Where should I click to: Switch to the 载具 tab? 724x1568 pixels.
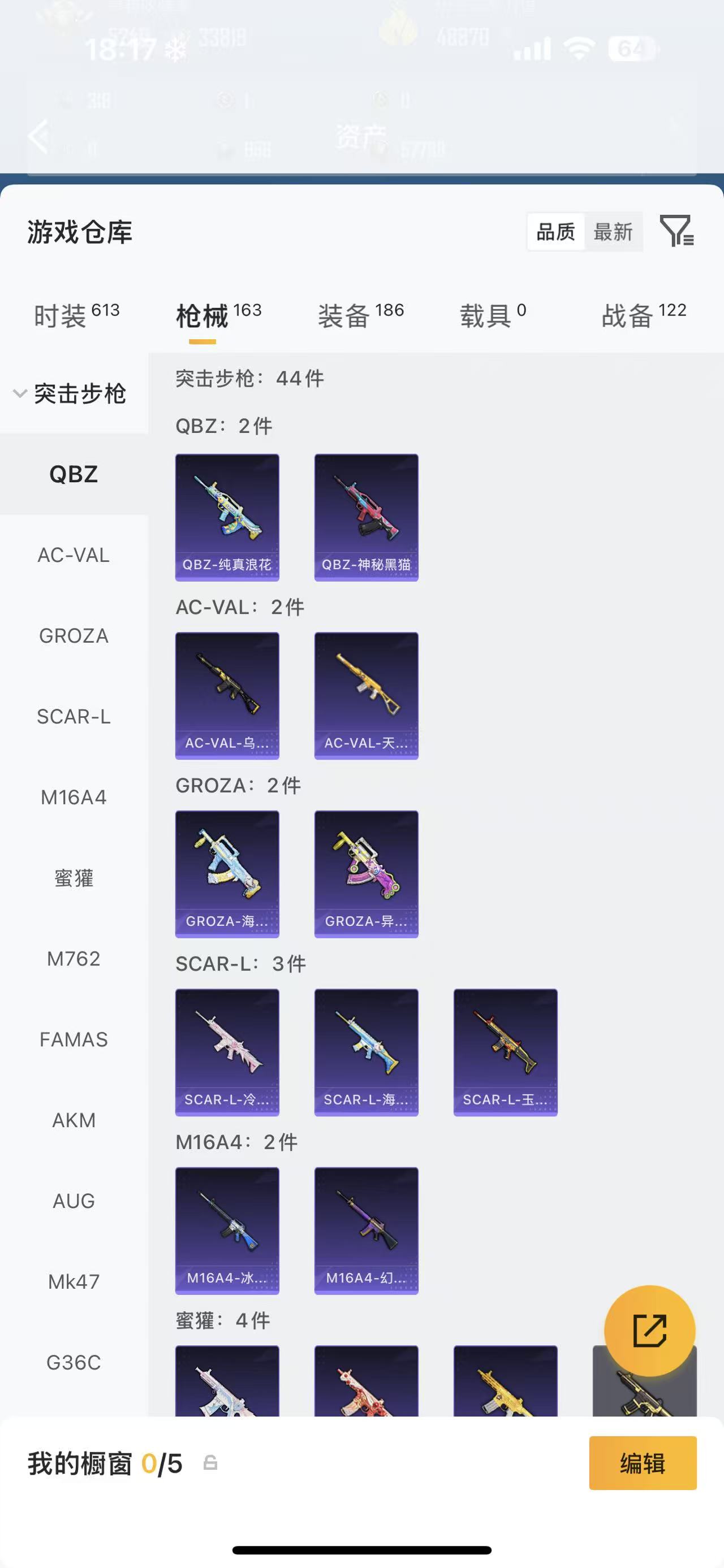(x=492, y=315)
